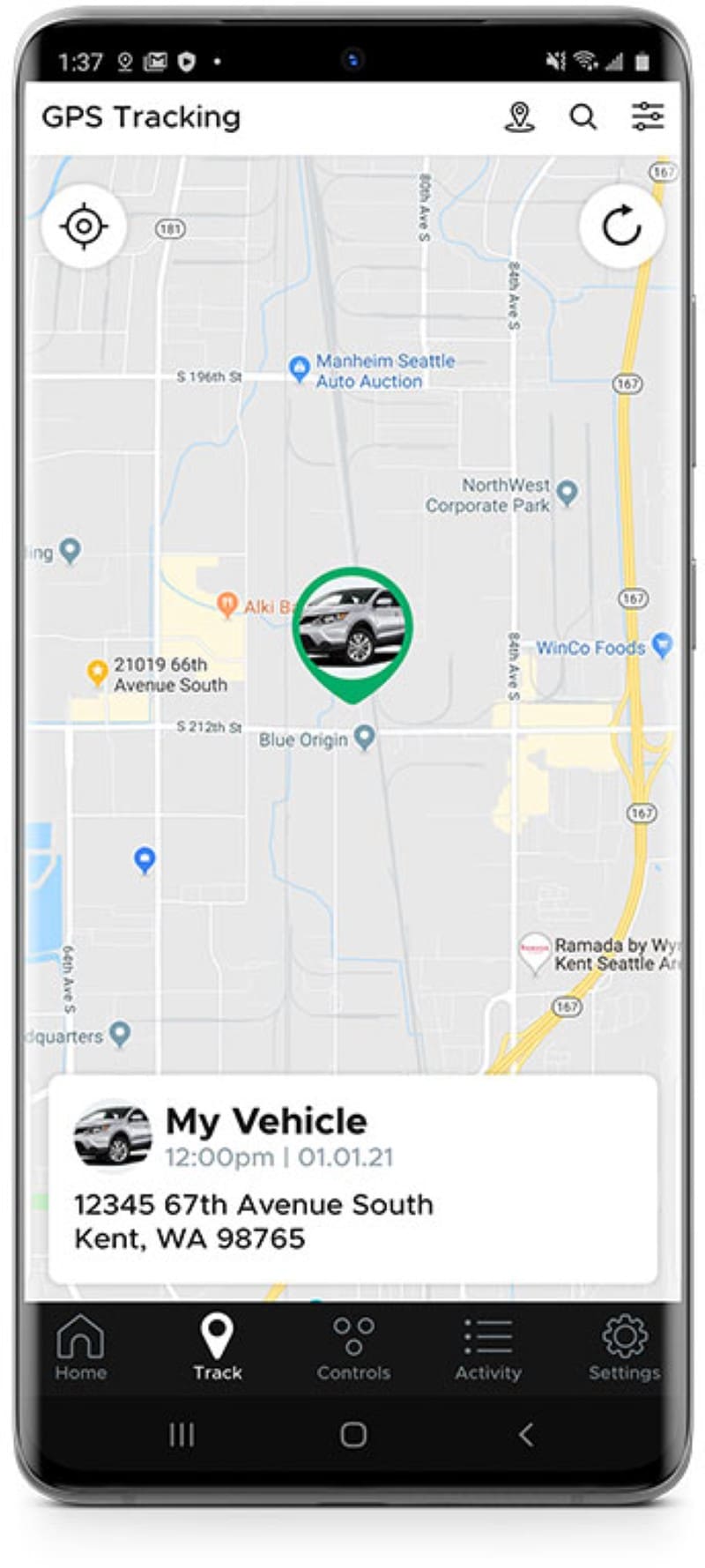Open the filter sliders icon
Screen dimensions: 705x1568
648,116
